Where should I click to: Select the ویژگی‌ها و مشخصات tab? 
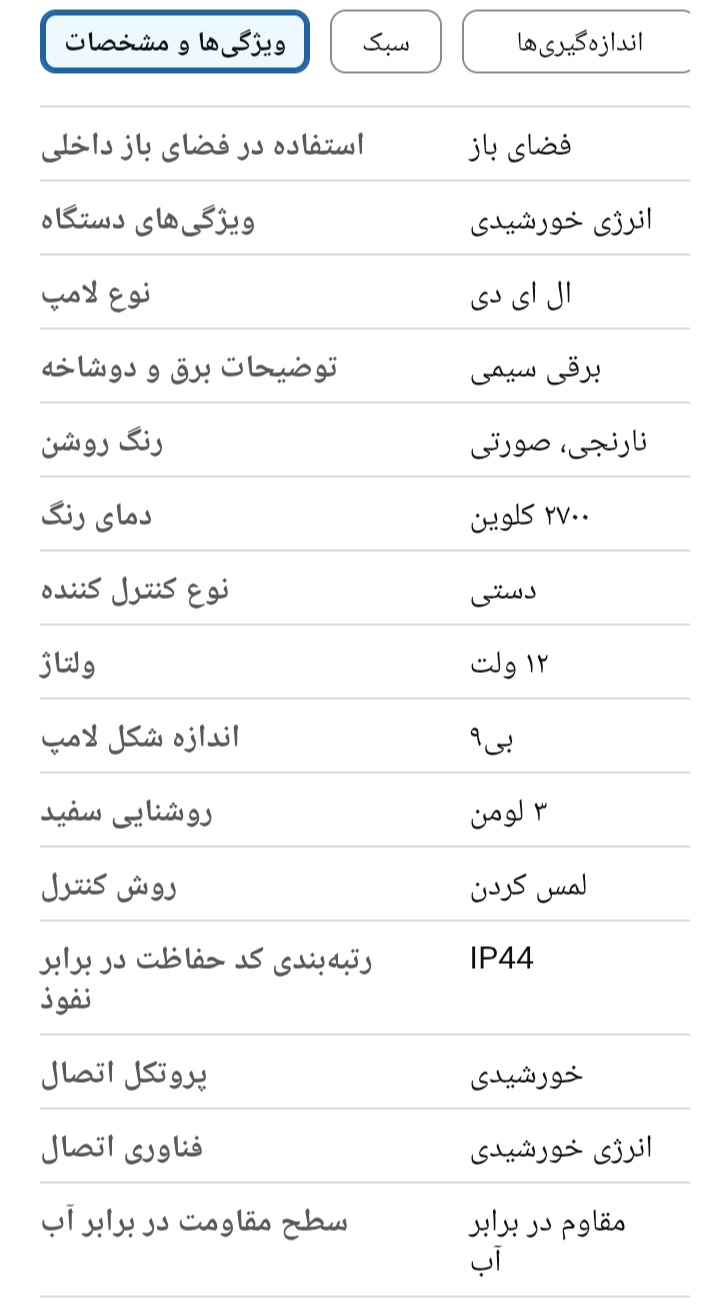pyautogui.click(x=175, y=42)
